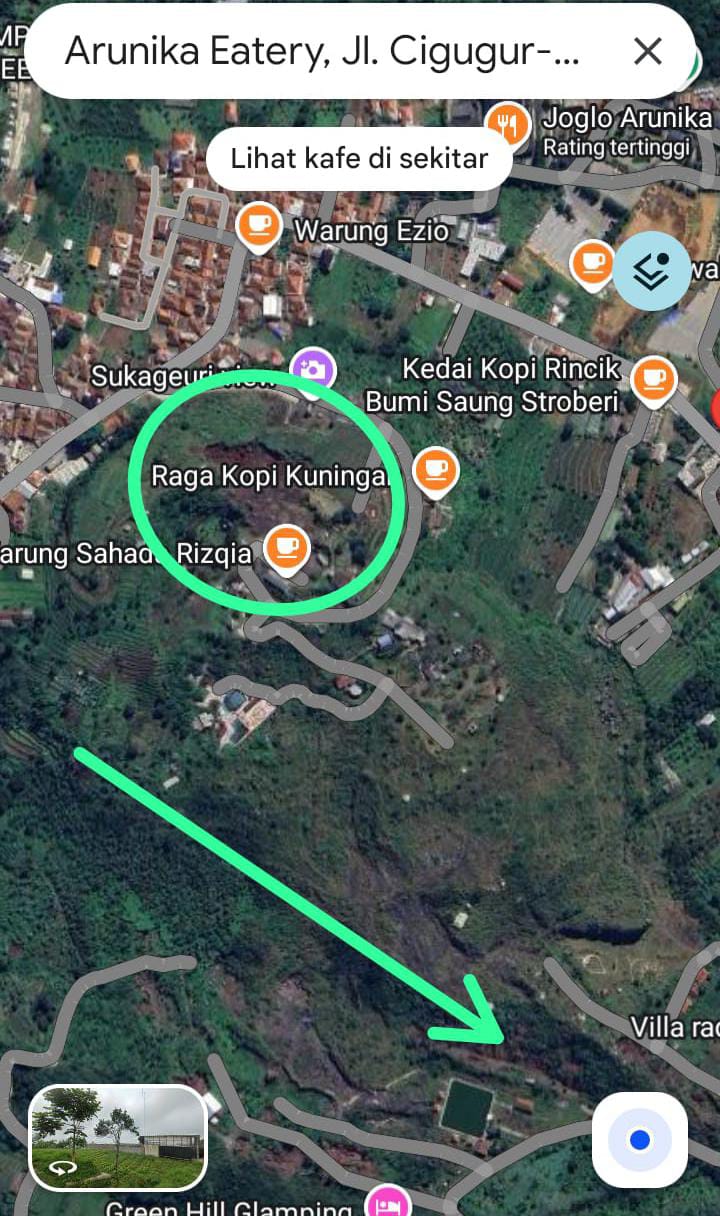Tap the 'Lihat kafe di sekitar' chip
This screenshot has width=720, height=1216.
359,158
